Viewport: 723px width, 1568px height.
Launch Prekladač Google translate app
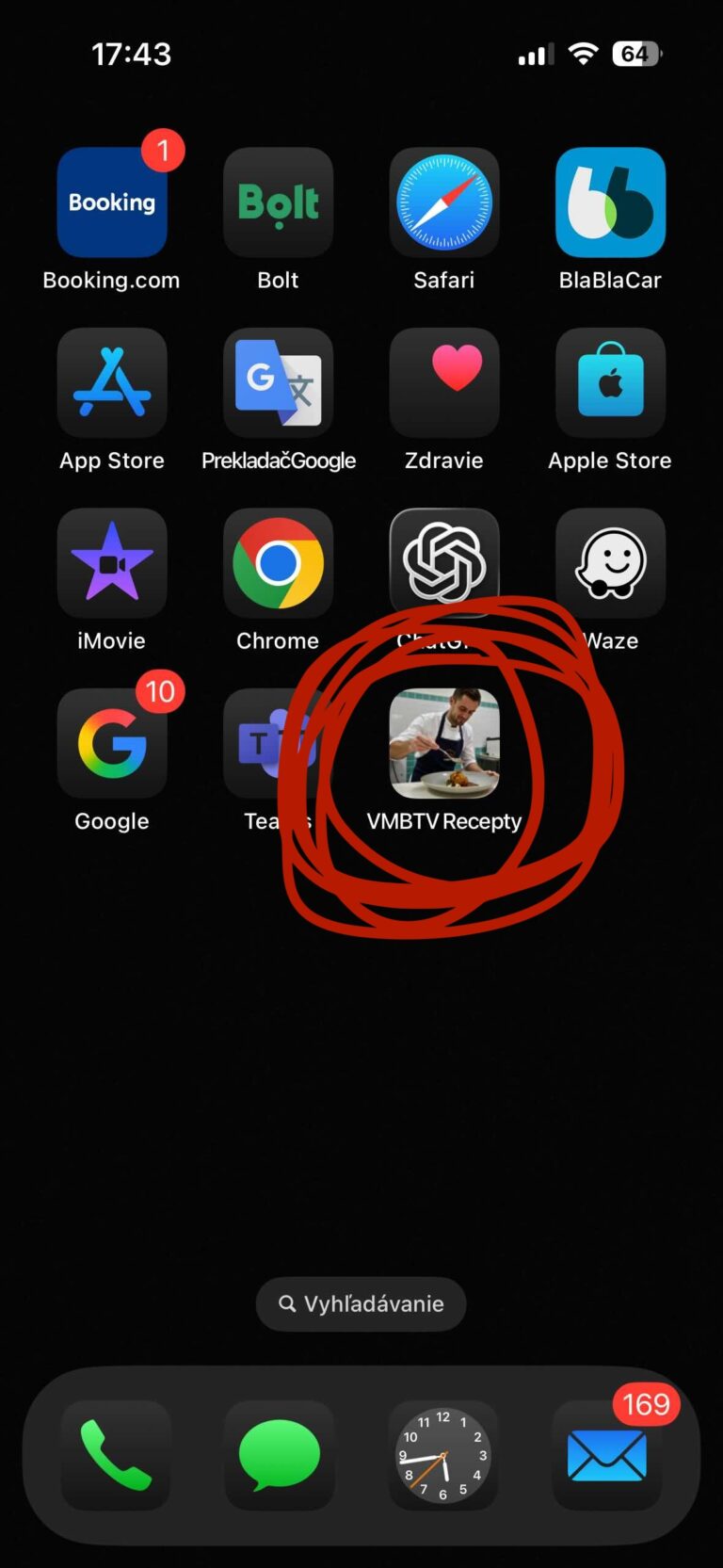(x=278, y=383)
